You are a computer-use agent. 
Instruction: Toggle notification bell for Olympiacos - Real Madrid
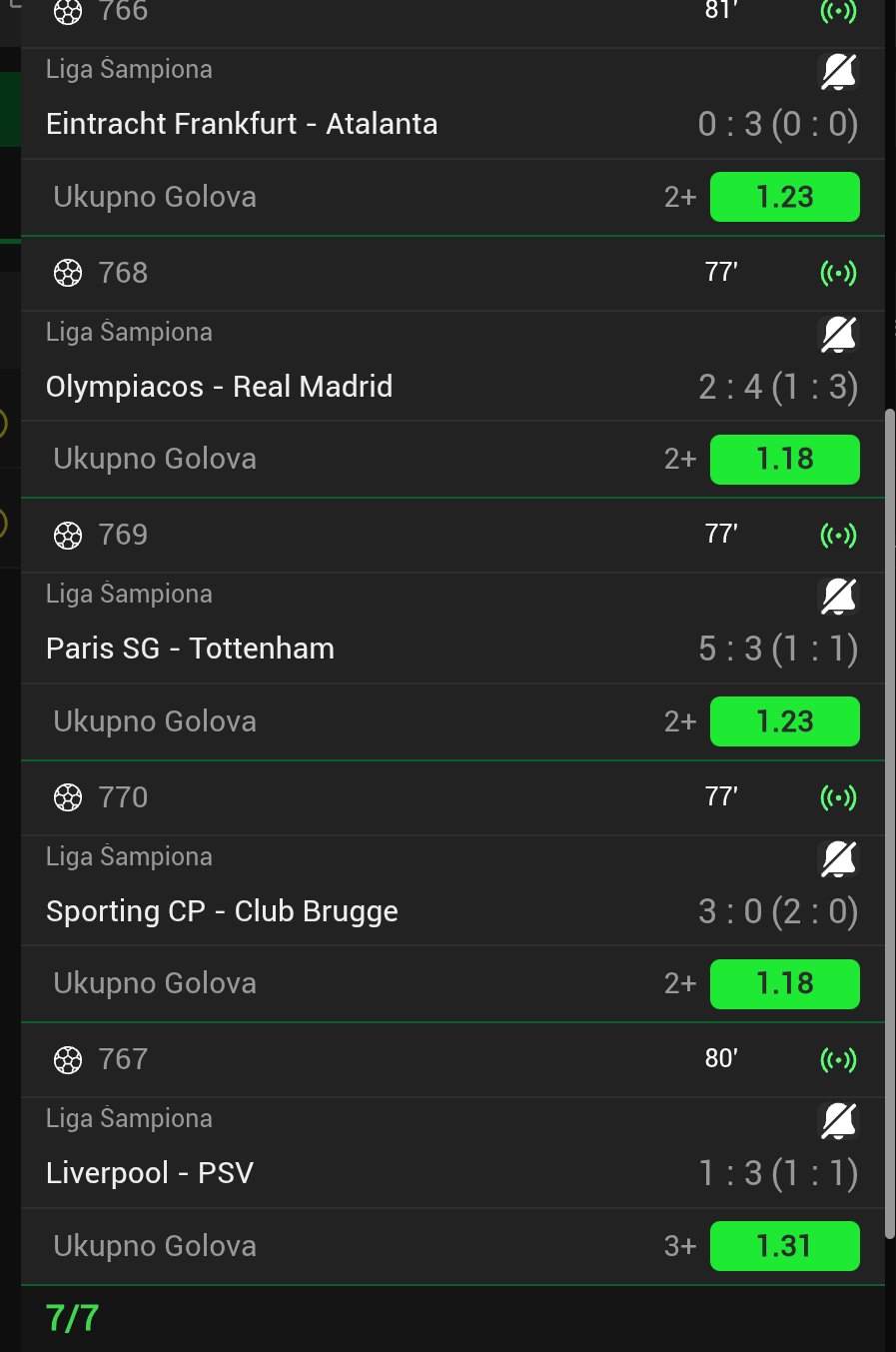[x=838, y=335]
